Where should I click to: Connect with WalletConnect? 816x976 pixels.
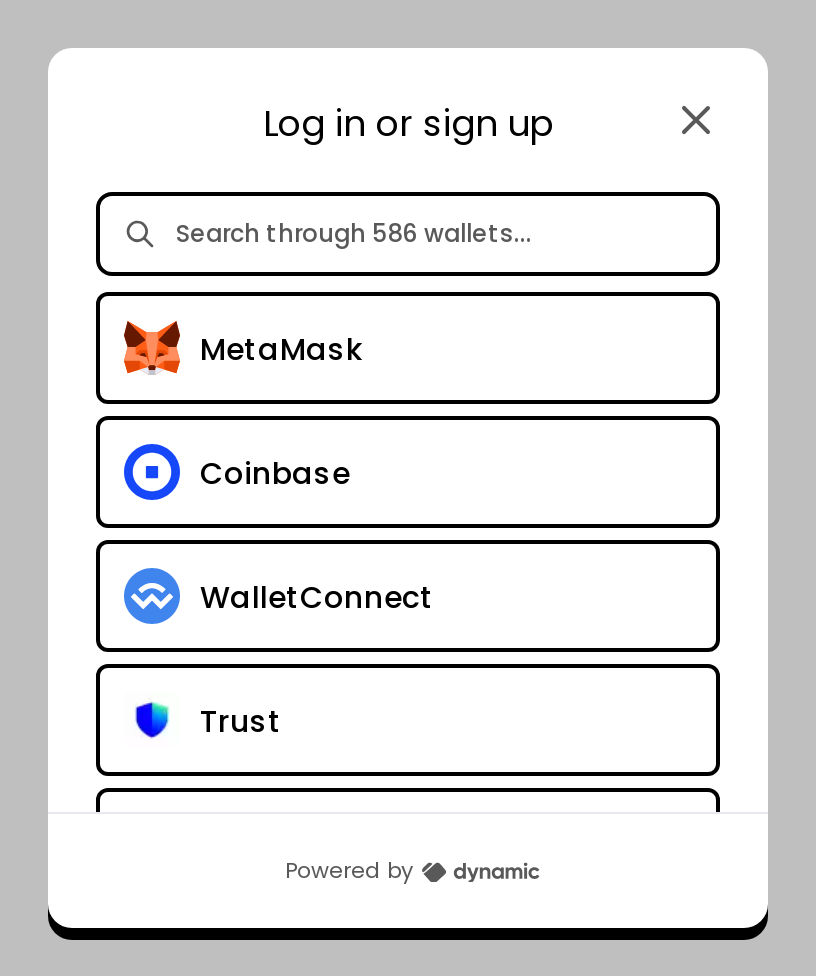pos(408,596)
